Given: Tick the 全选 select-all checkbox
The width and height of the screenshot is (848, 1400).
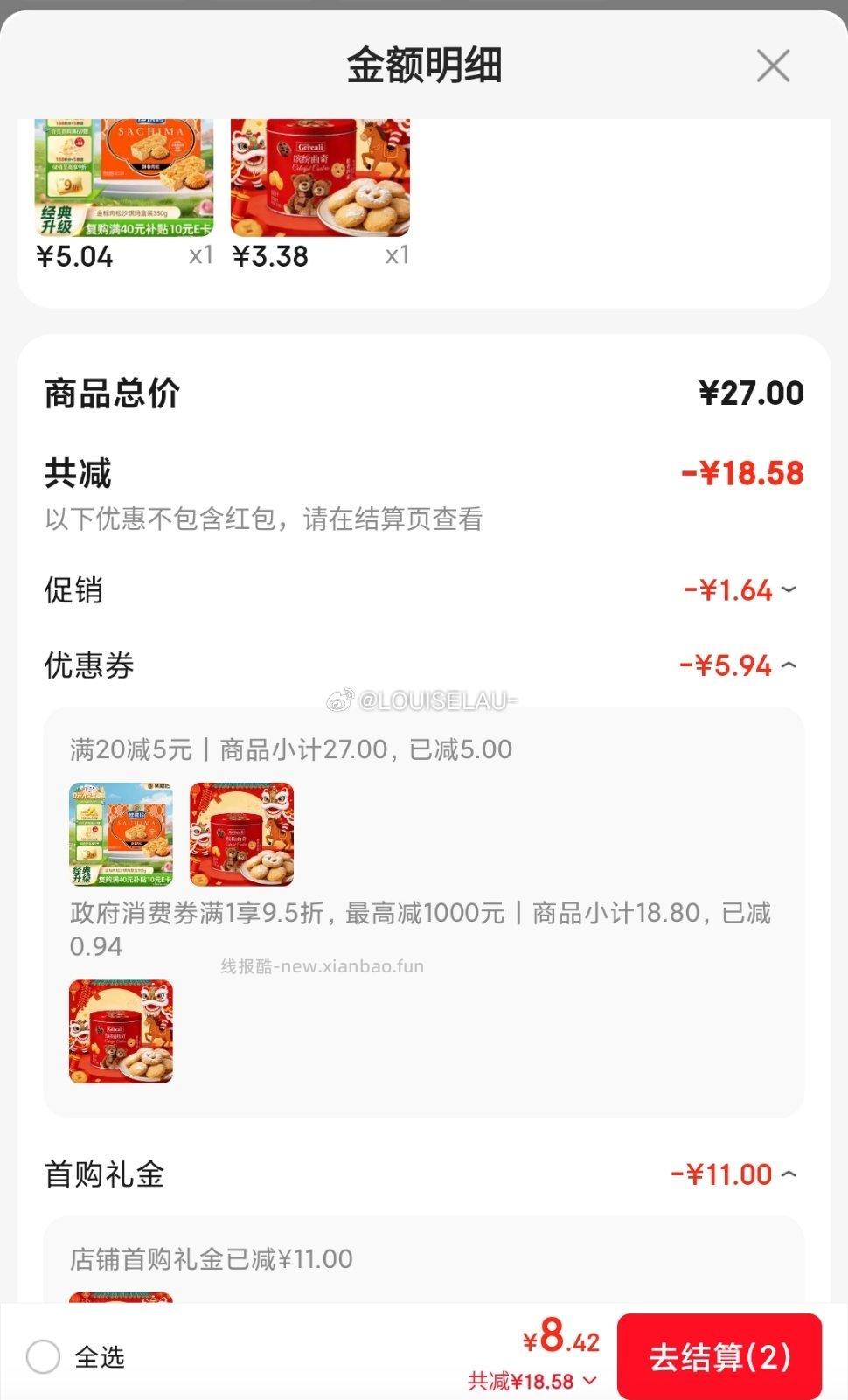Looking at the screenshot, I should click(x=43, y=1356).
